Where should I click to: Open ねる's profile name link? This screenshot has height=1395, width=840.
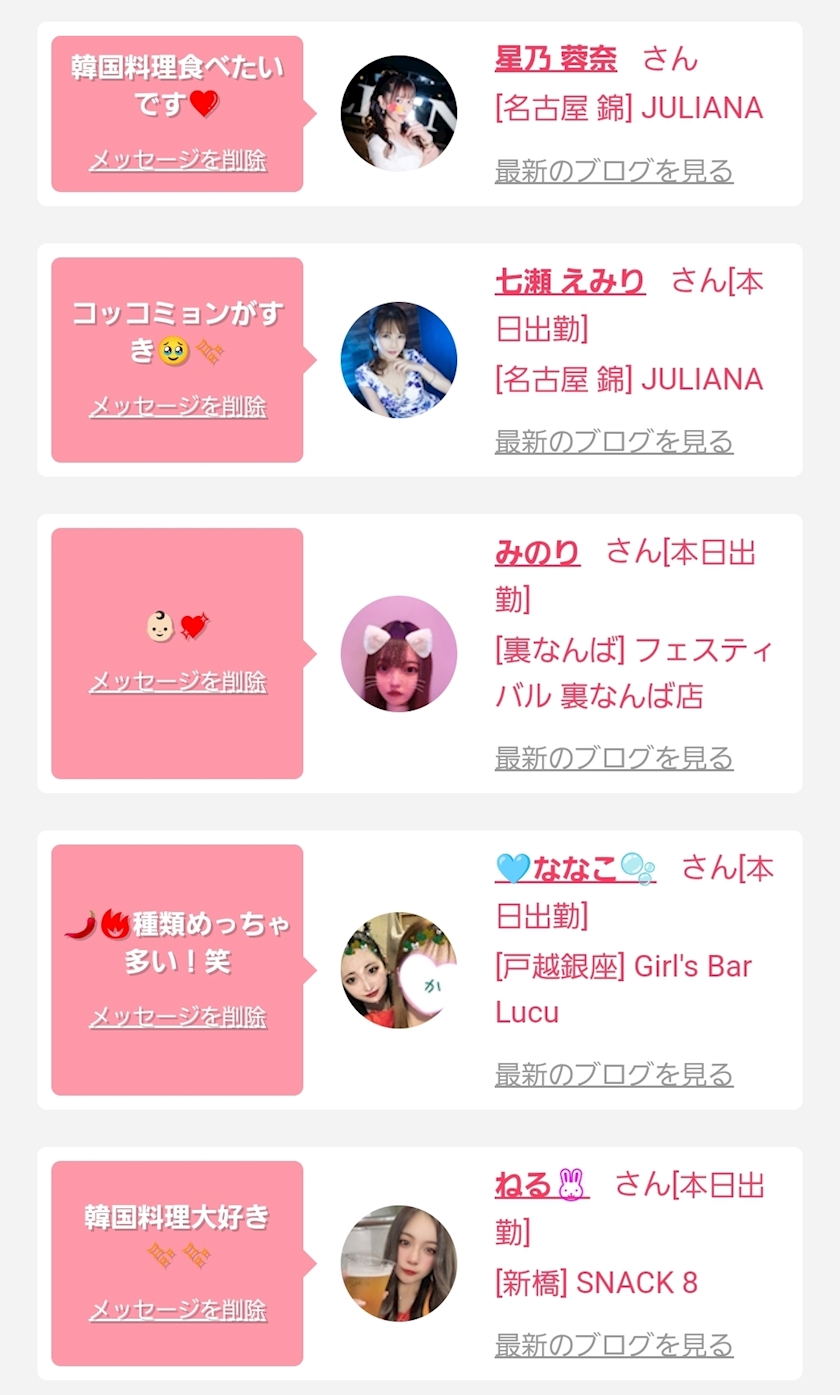click(x=541, y=1185)
